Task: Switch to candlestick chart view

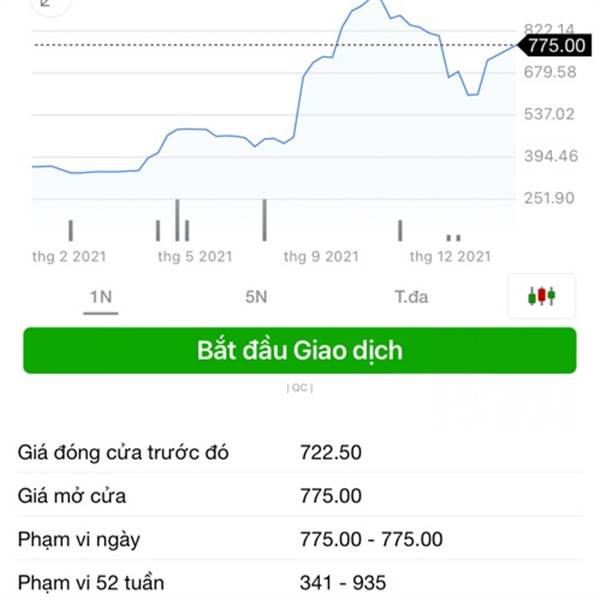Action: coord(541,296)
